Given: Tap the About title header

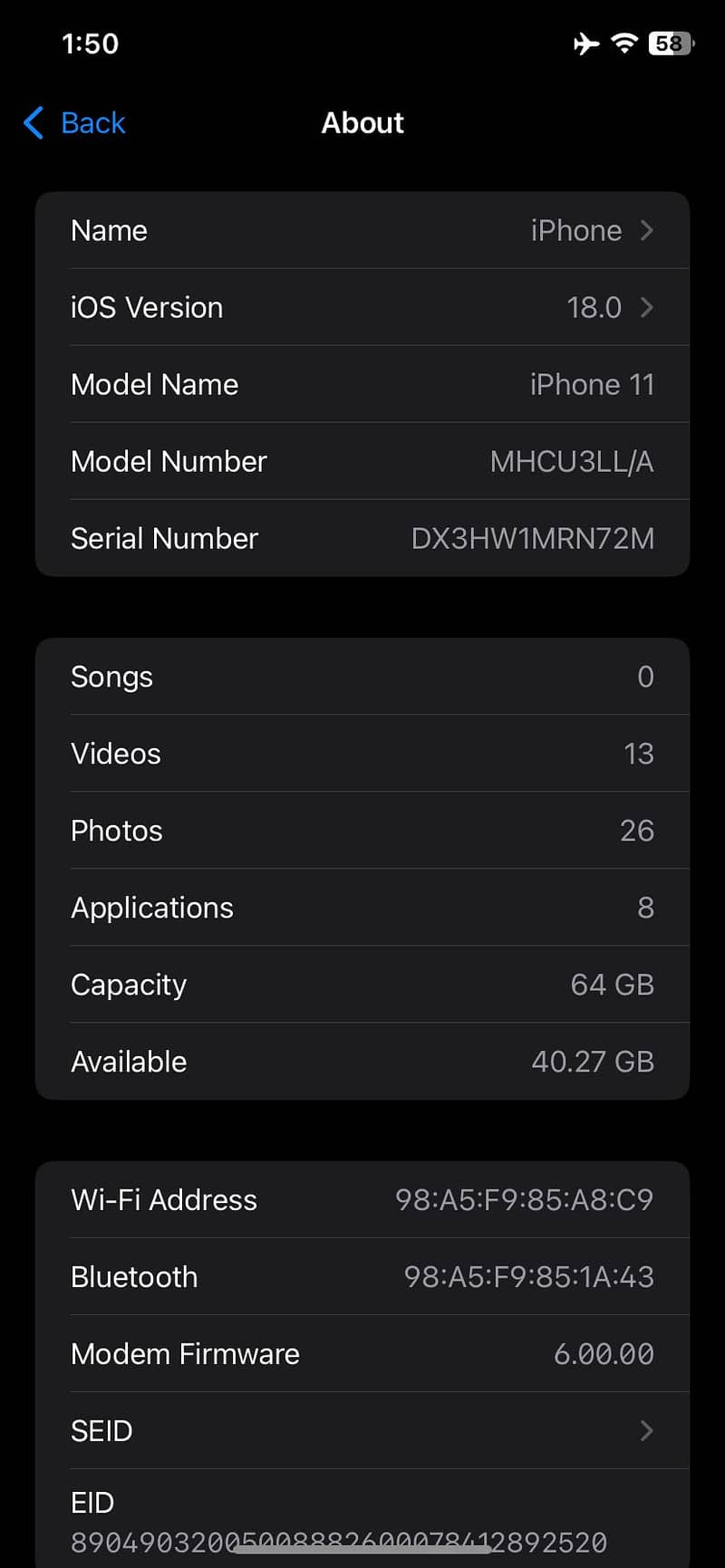Looking at the screenshot, I should (x=362, y=123).
